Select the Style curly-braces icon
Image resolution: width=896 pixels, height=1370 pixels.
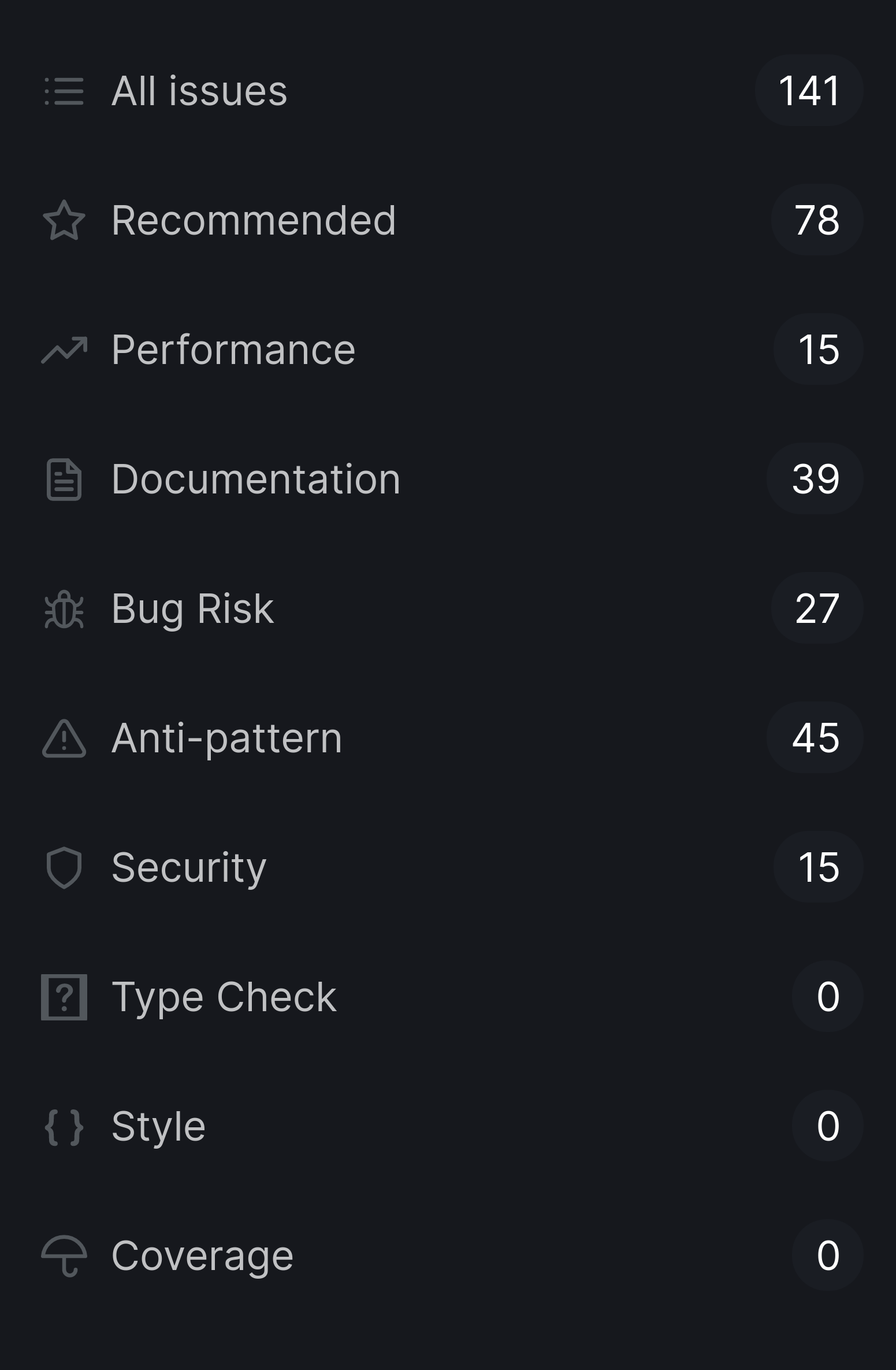[x=62, y=1127]
